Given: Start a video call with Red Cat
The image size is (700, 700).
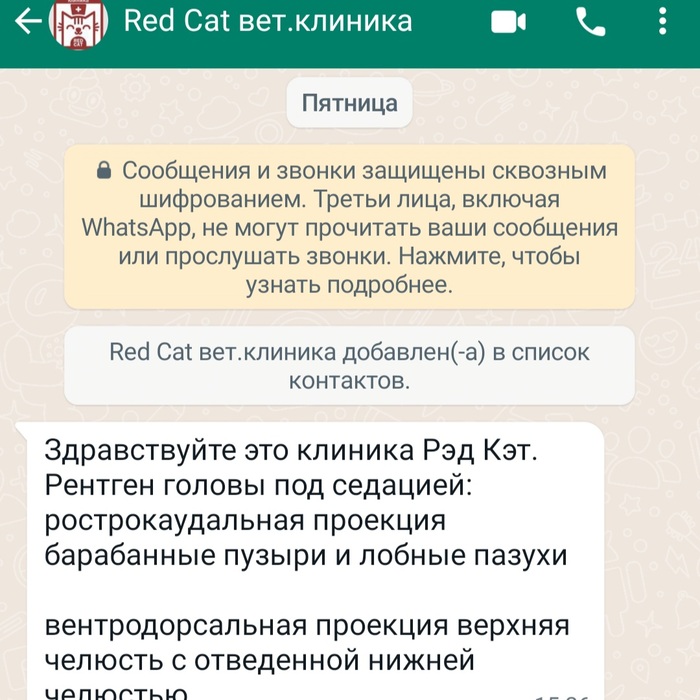Looking at the screenshot, I should (x=510, y=22).
